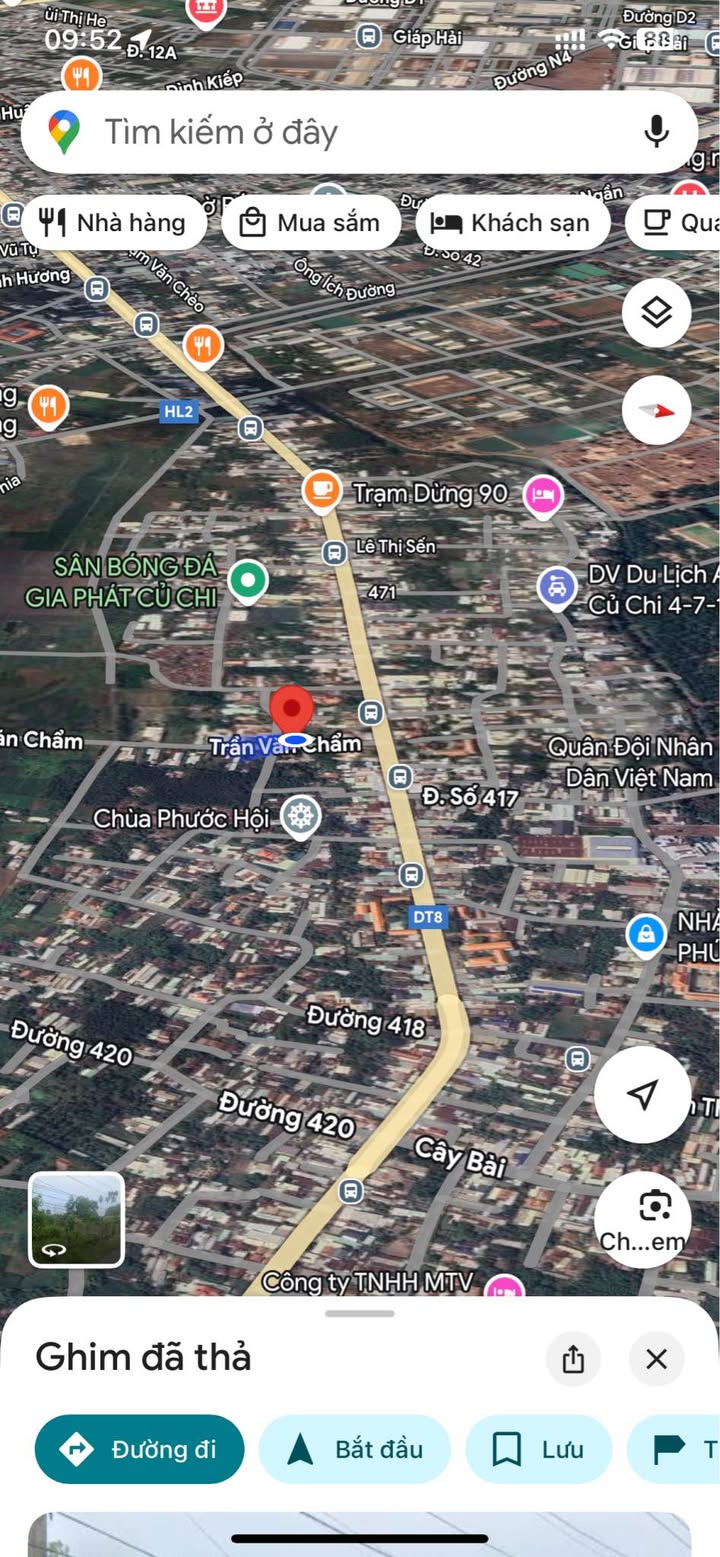Close the "Ghim đã thả" panel

click(656, 1359)
